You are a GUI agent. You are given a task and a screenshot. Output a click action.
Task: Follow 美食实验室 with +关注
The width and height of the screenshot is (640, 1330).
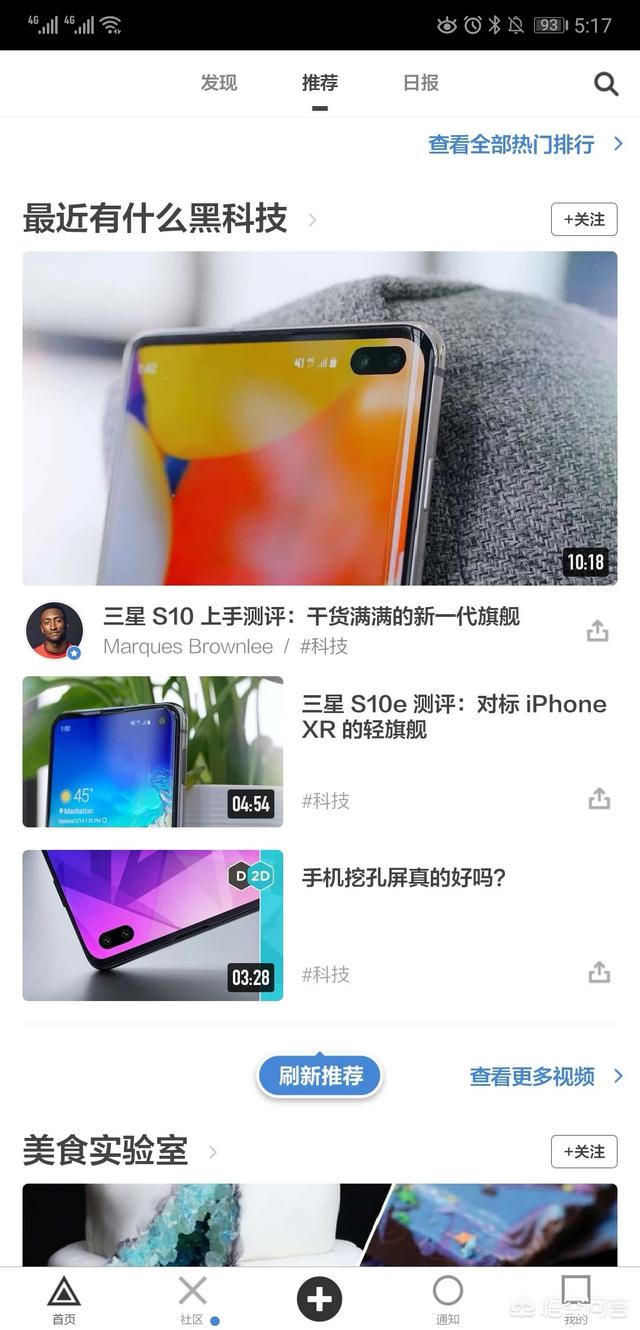584,1151
